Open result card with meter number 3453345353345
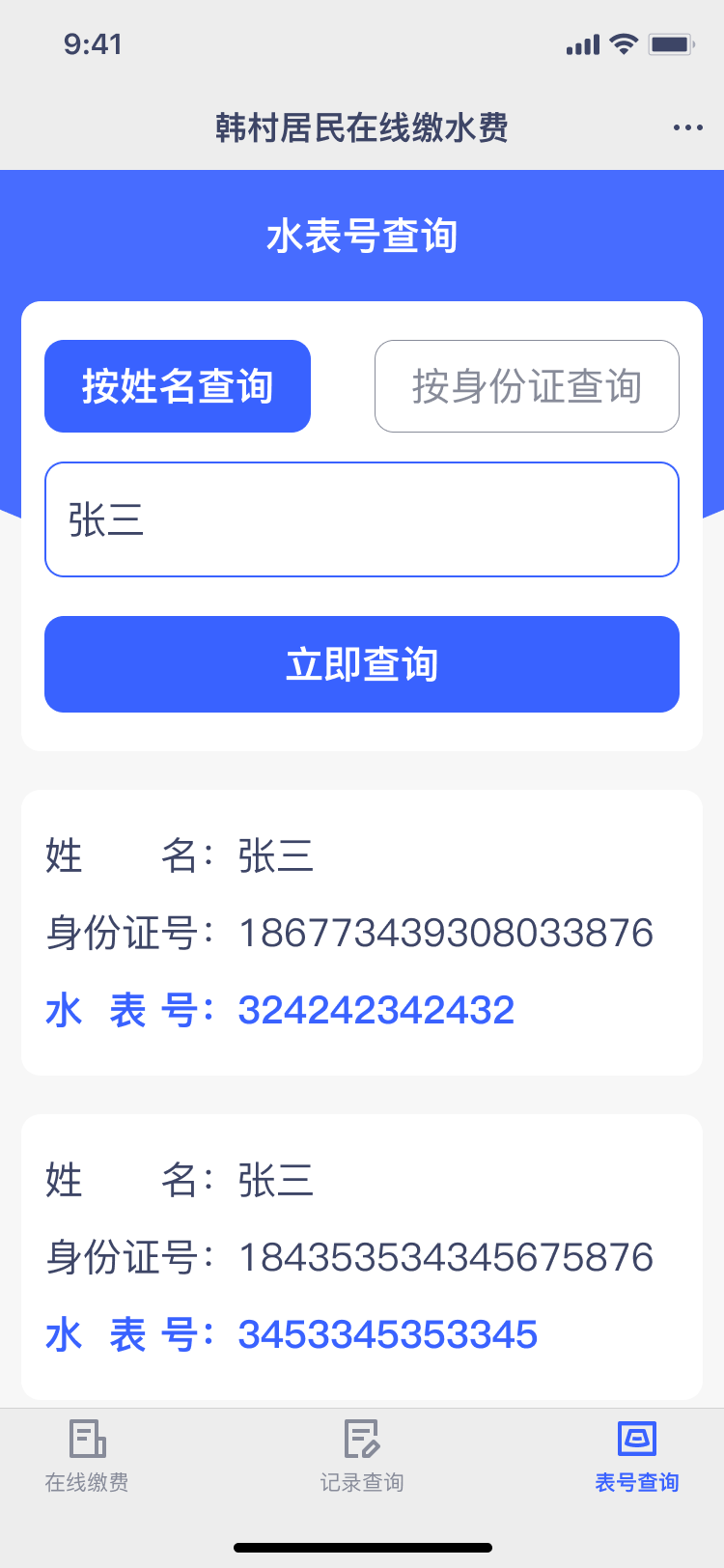Viewport: 724px width, 1568px height. [362, 1257]
